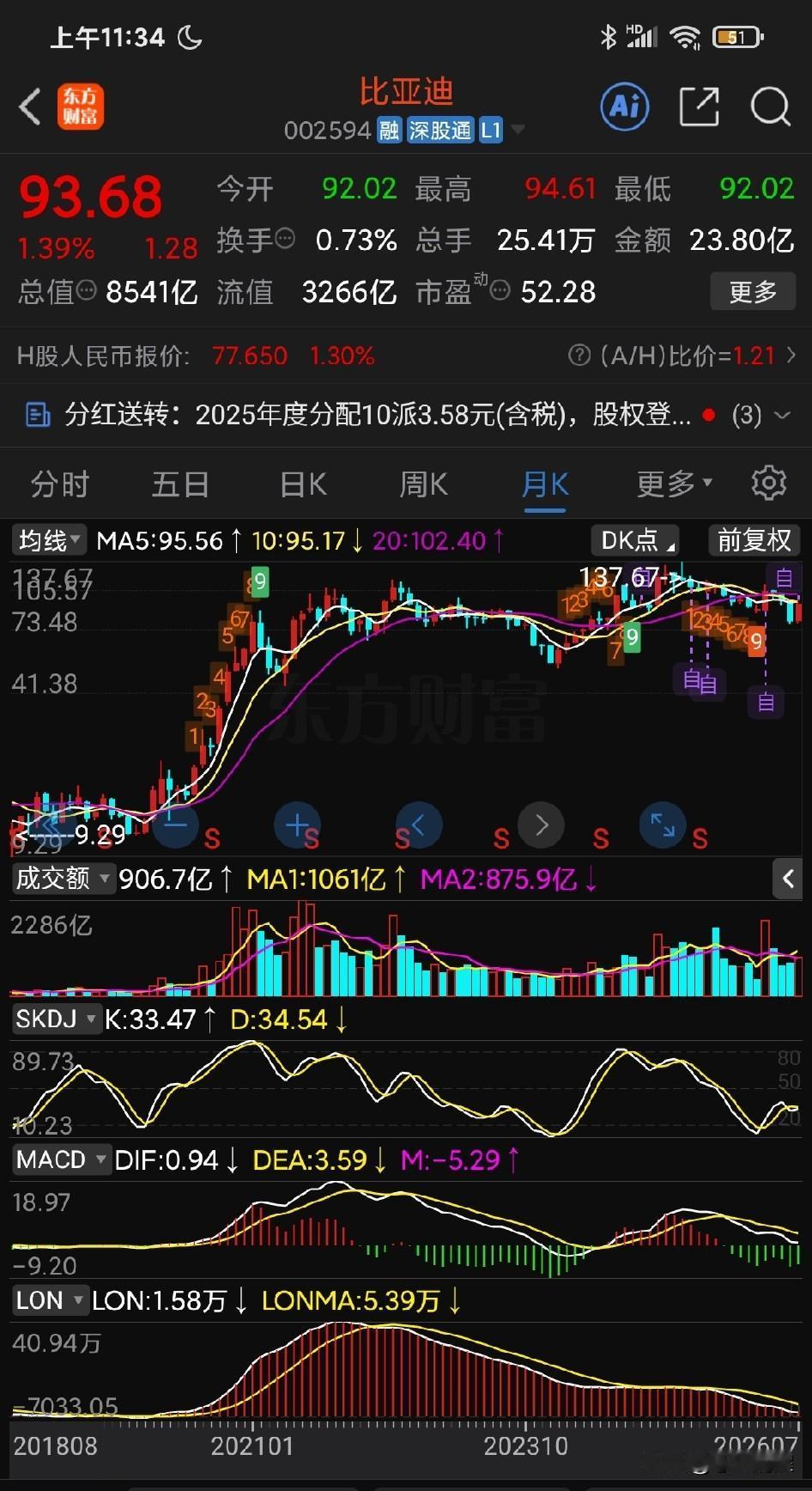The width and height of the screenshot is (812, 1491).
Task: Tap 更多 button for more quote data
Action: (753, 292)
